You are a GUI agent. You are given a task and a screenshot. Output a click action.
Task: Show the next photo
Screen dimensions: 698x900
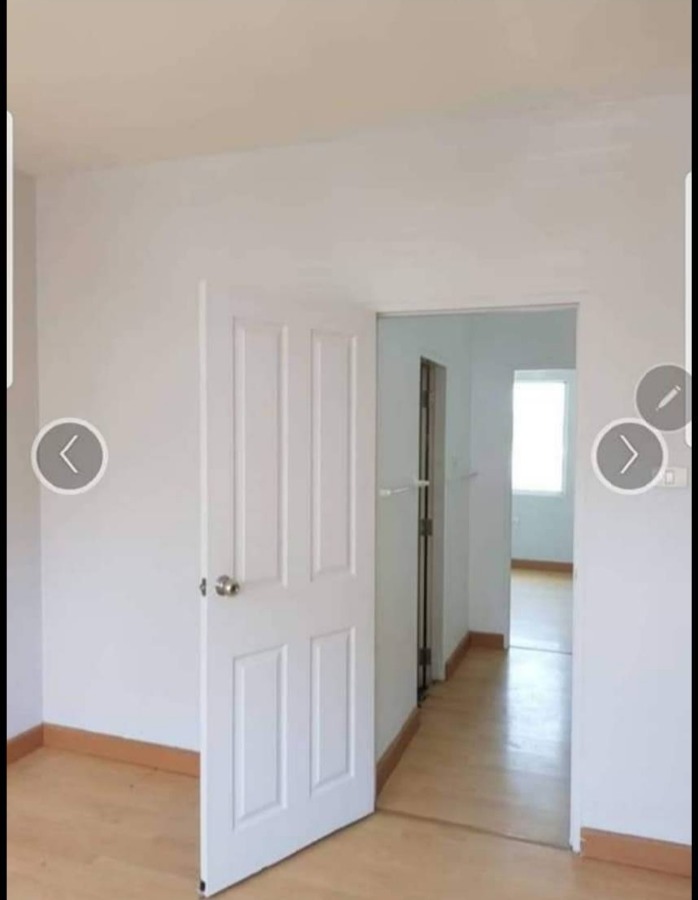[629, 456]
